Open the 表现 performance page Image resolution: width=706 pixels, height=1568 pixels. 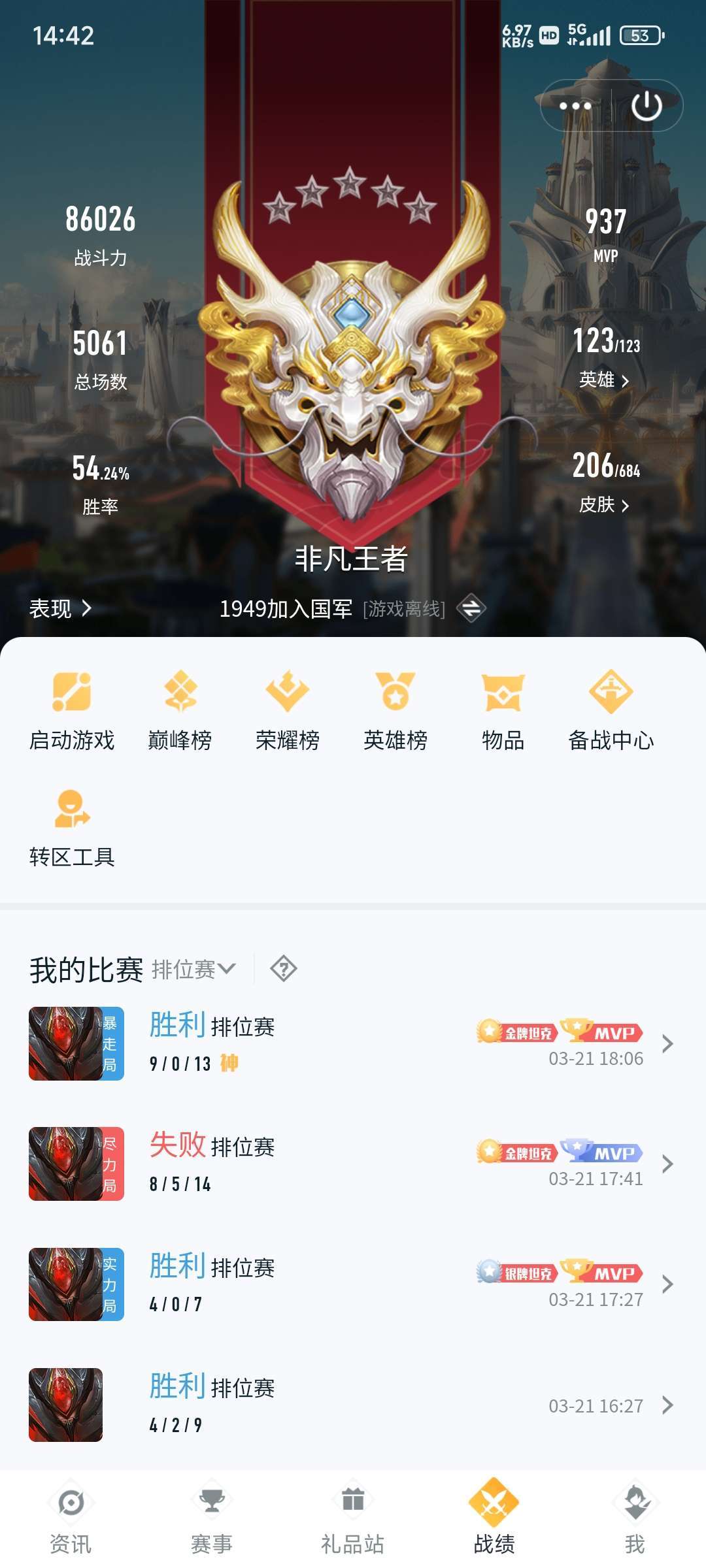pyautogui.click(x=60, y=608)
